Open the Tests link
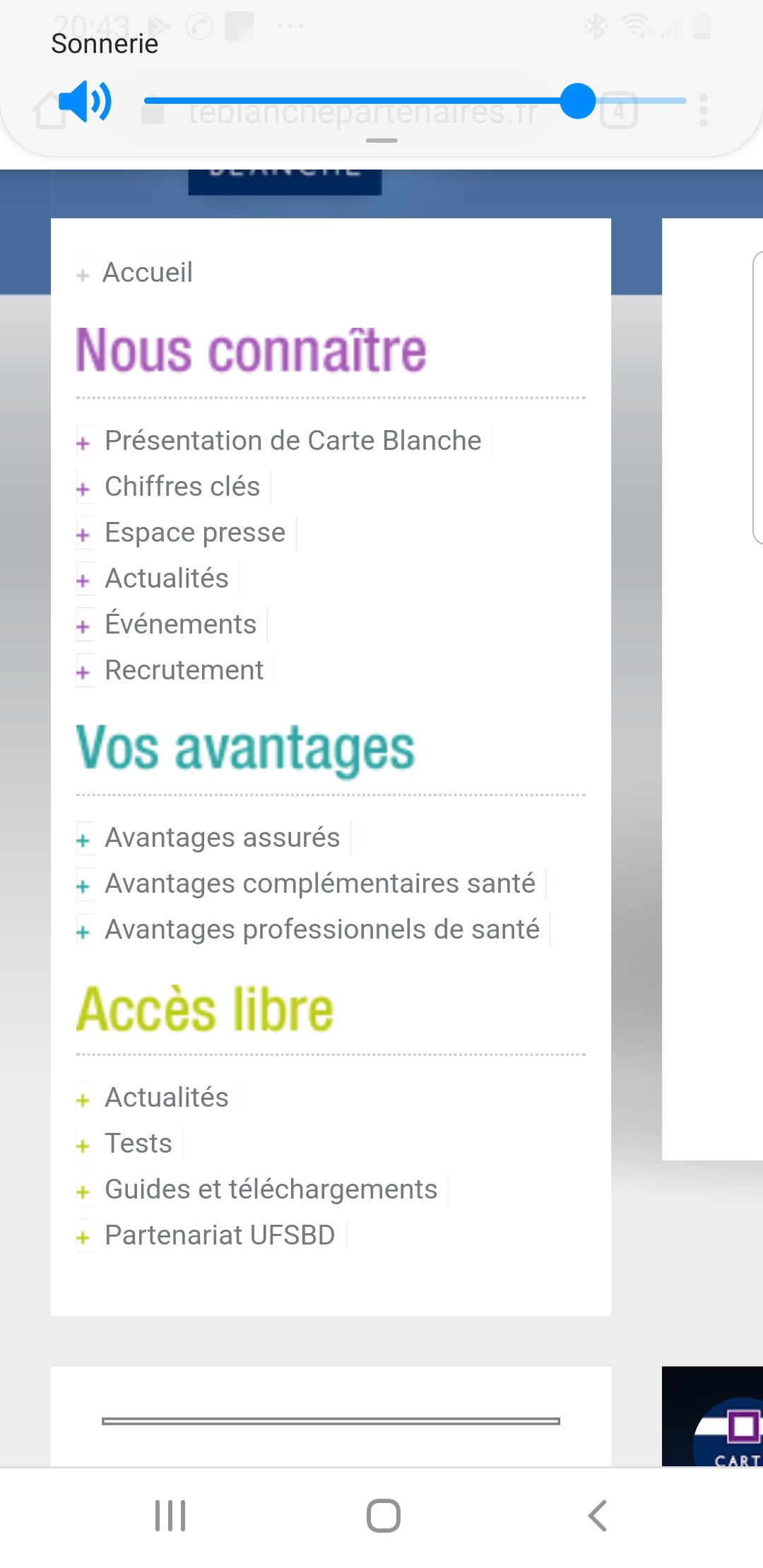 coord(138,1144)
